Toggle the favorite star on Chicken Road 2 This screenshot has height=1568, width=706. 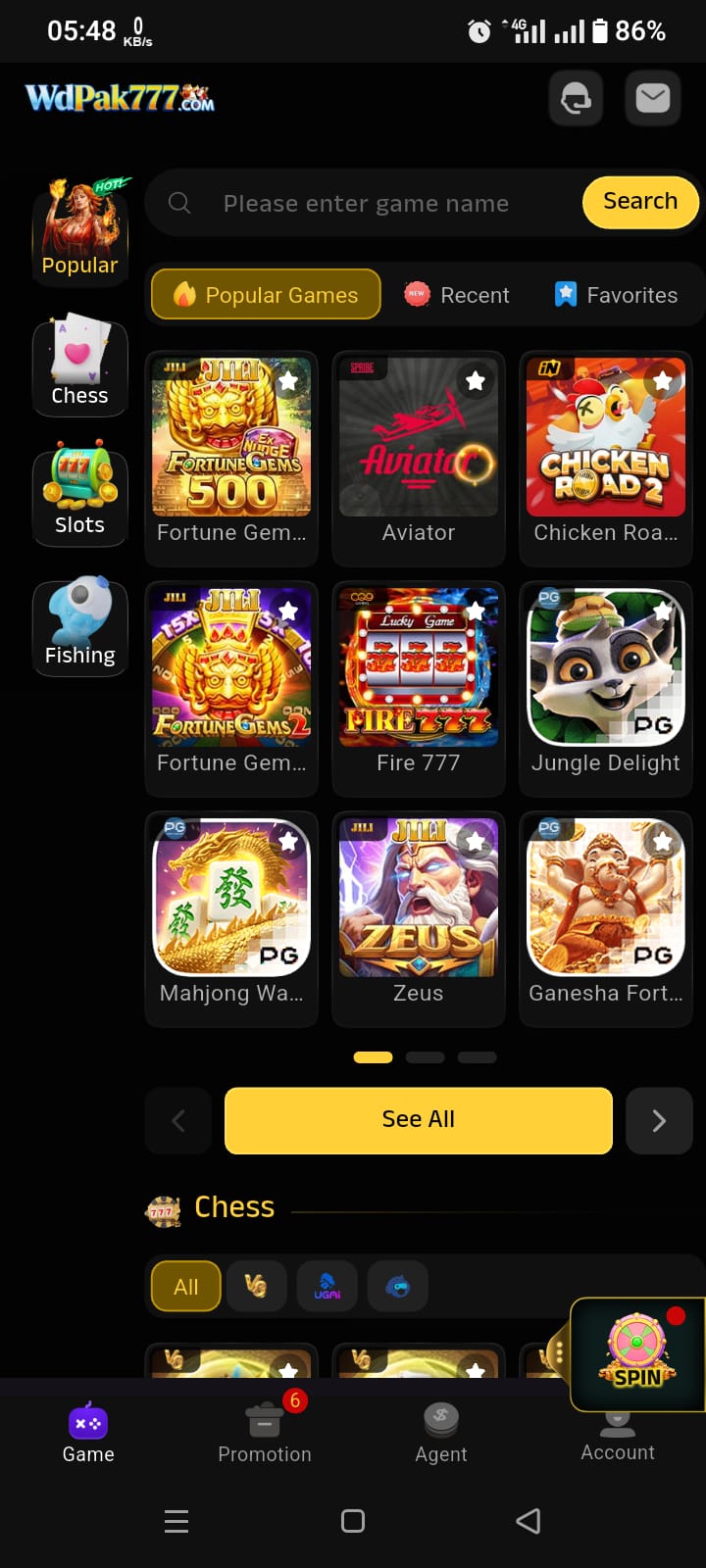(663, 381)
